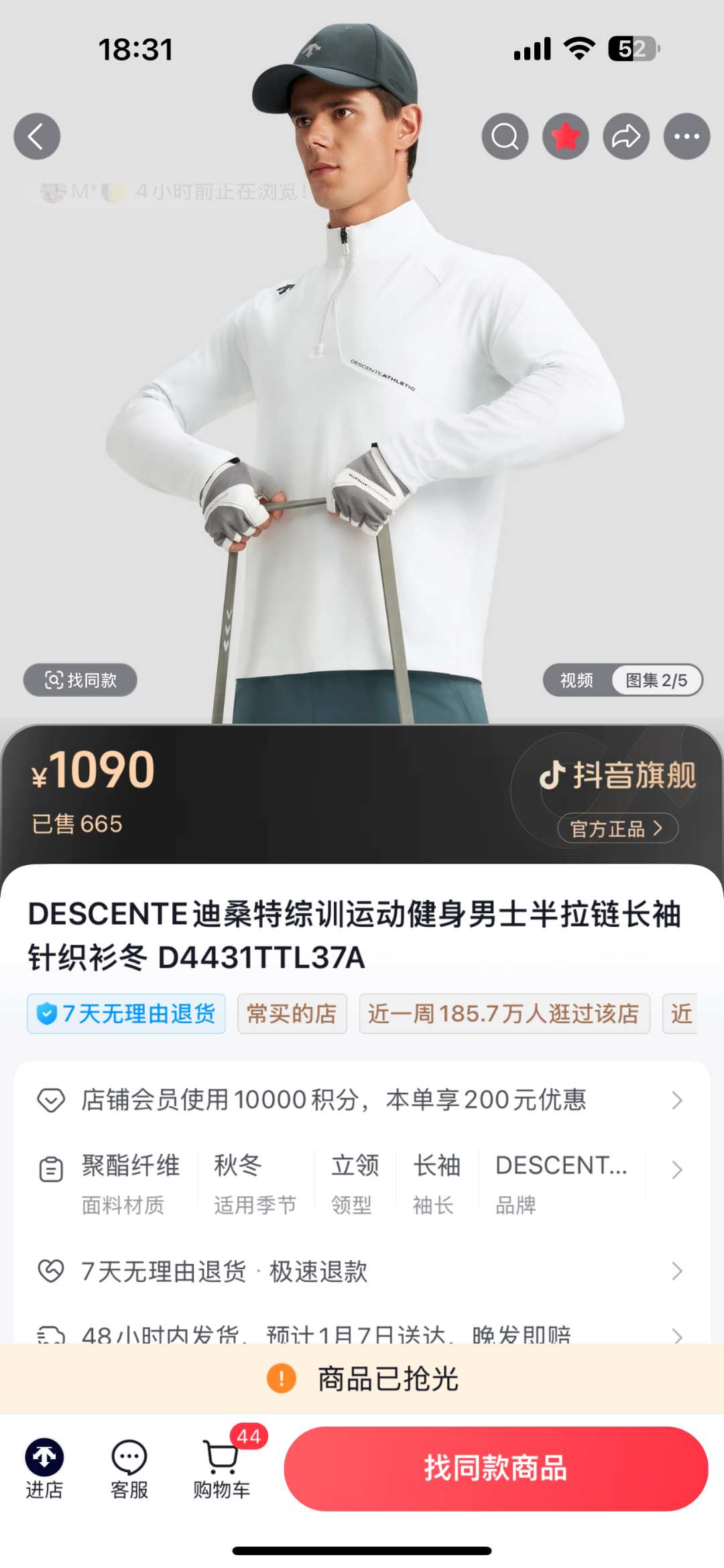The height and width of the screenshot is (1568, 724).
Task: Switch to the 图集 gallery tab
Action: point(656,680)
